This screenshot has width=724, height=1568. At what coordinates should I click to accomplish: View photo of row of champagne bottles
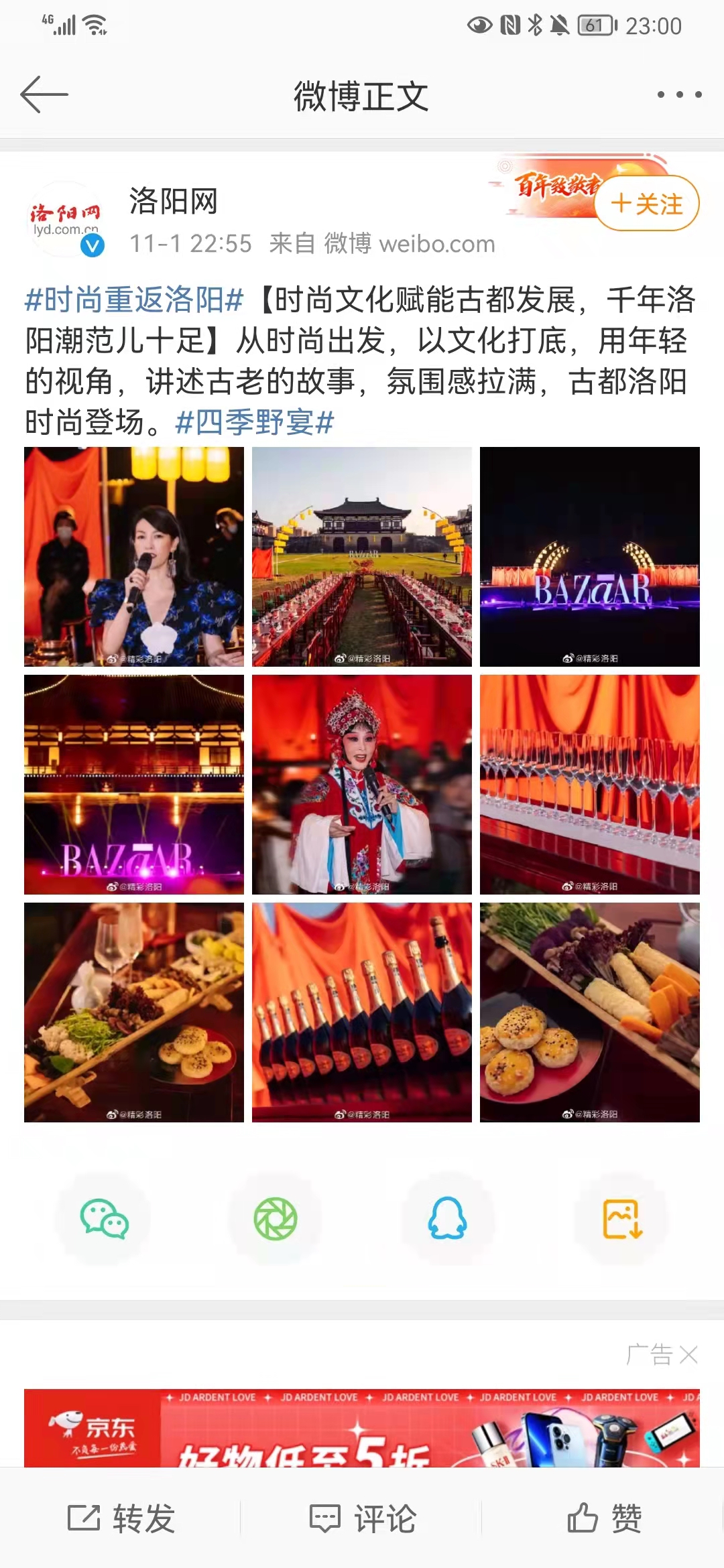(362, 1012)
